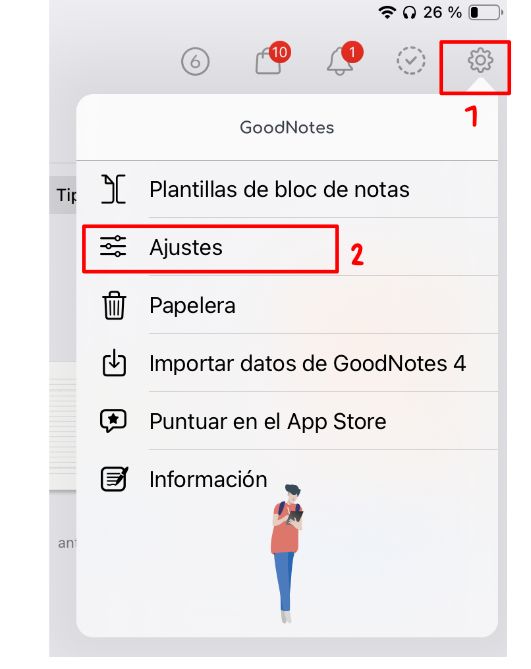
Task: Choose Puntuar en el App Store
Action: (287, 421)
